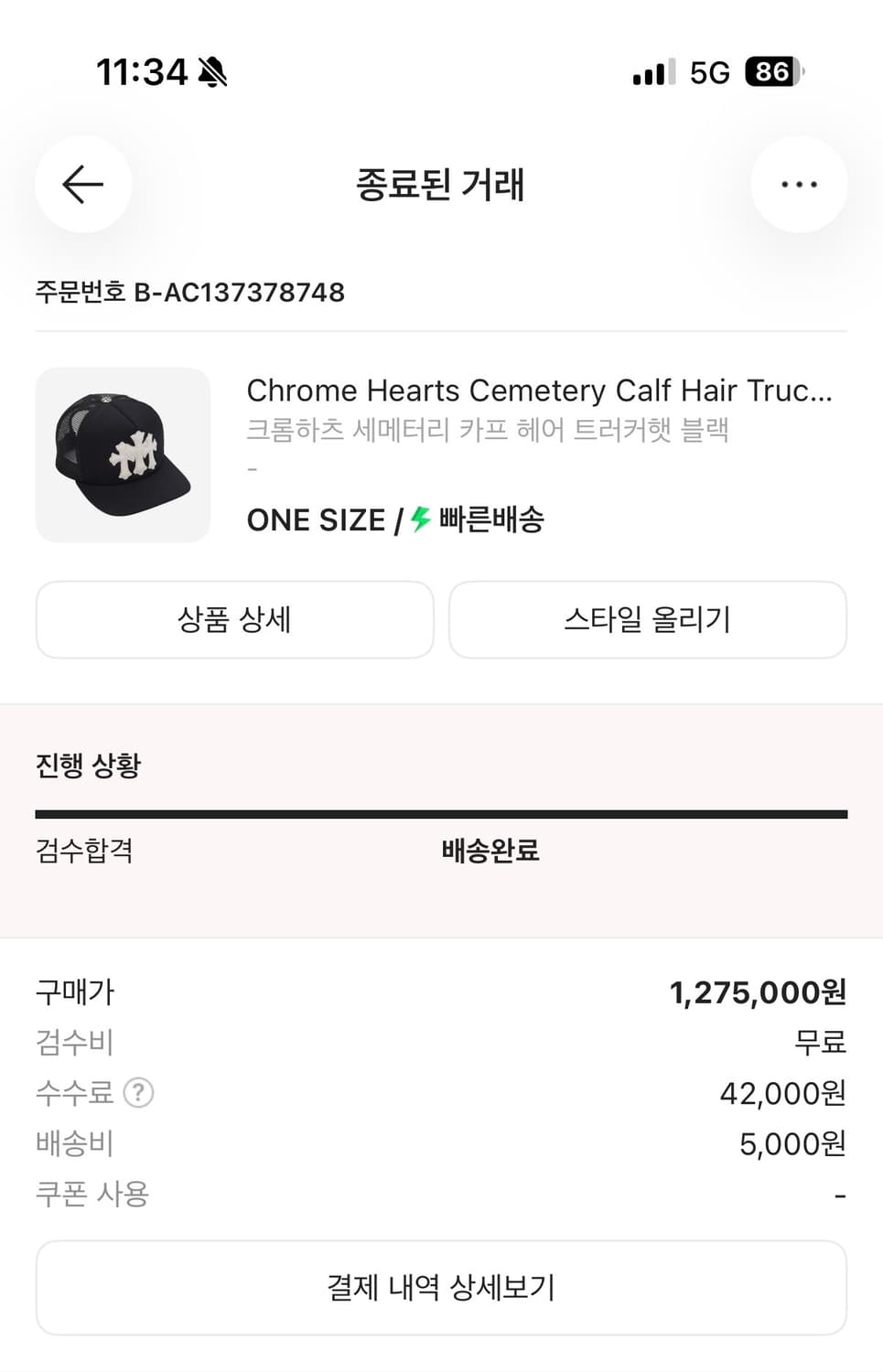Tap the back arrow to go back
This screenshot has height=1372, width=883.
(83, 184)
